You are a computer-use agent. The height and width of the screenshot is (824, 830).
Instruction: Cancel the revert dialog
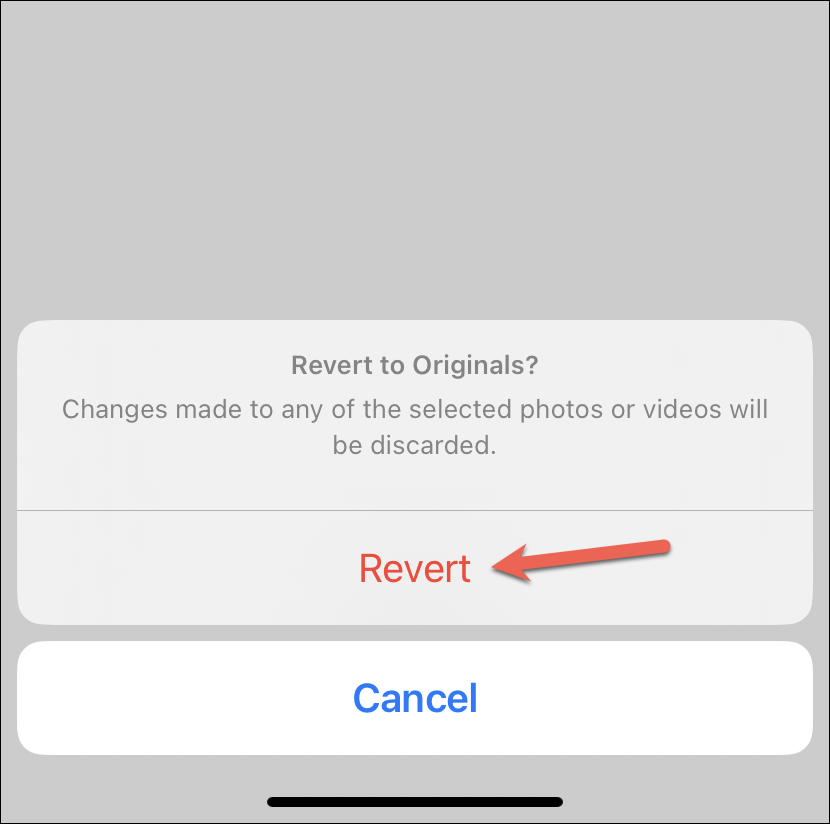pos(414,697)
